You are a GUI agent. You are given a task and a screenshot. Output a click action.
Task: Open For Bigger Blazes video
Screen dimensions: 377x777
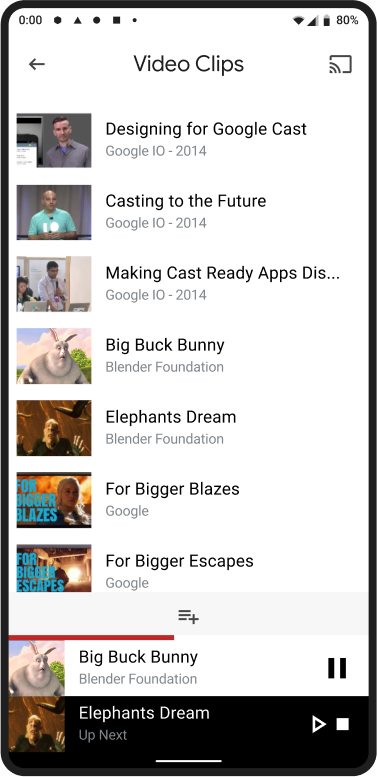(188, 500)
